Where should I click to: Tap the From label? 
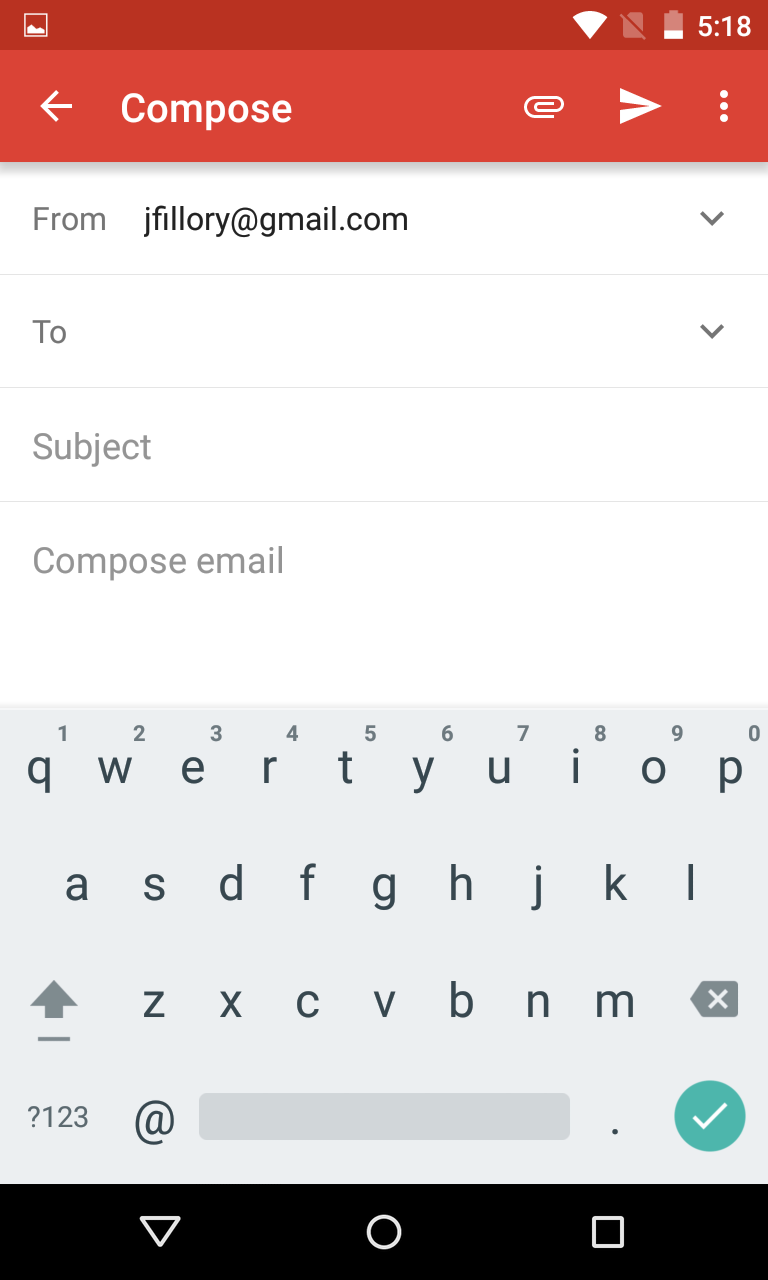[x=69, y=218]
